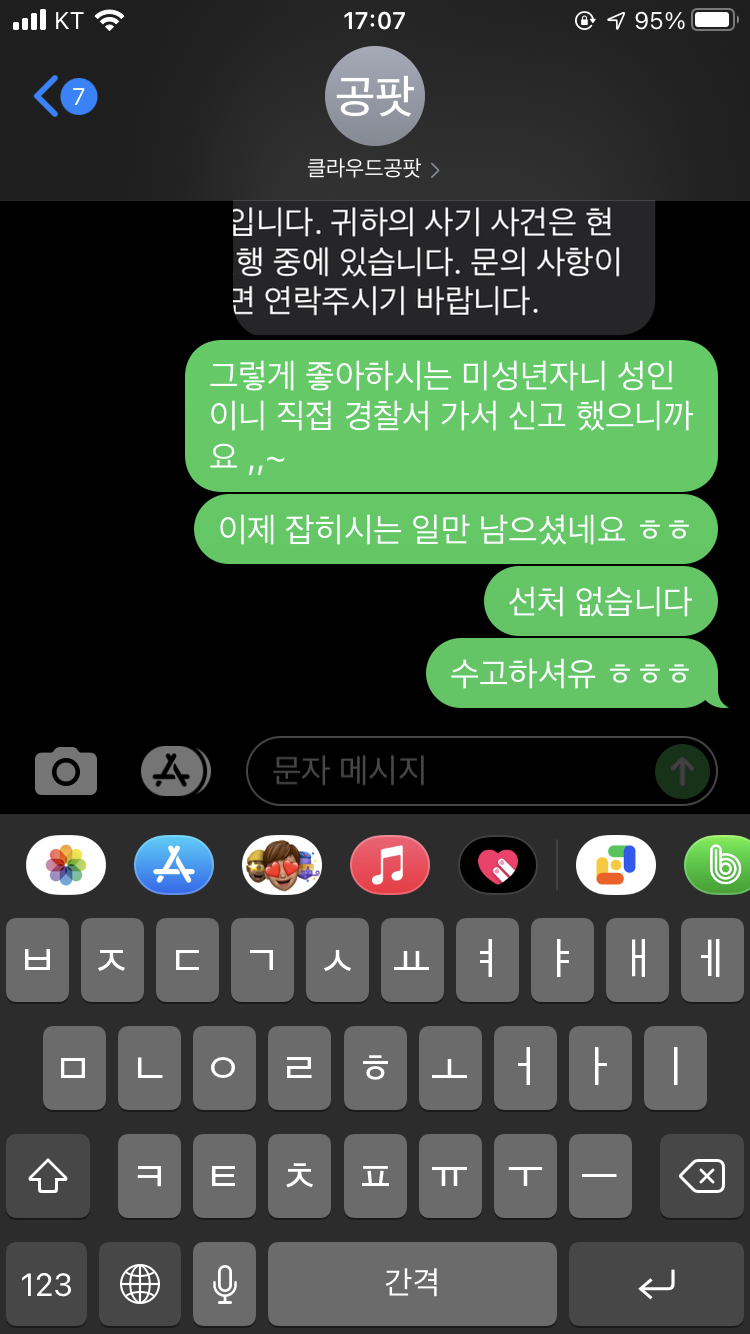Change keyboard language with the globe key
Viewport: 750px width, 1334px height.
[140, 1284]
